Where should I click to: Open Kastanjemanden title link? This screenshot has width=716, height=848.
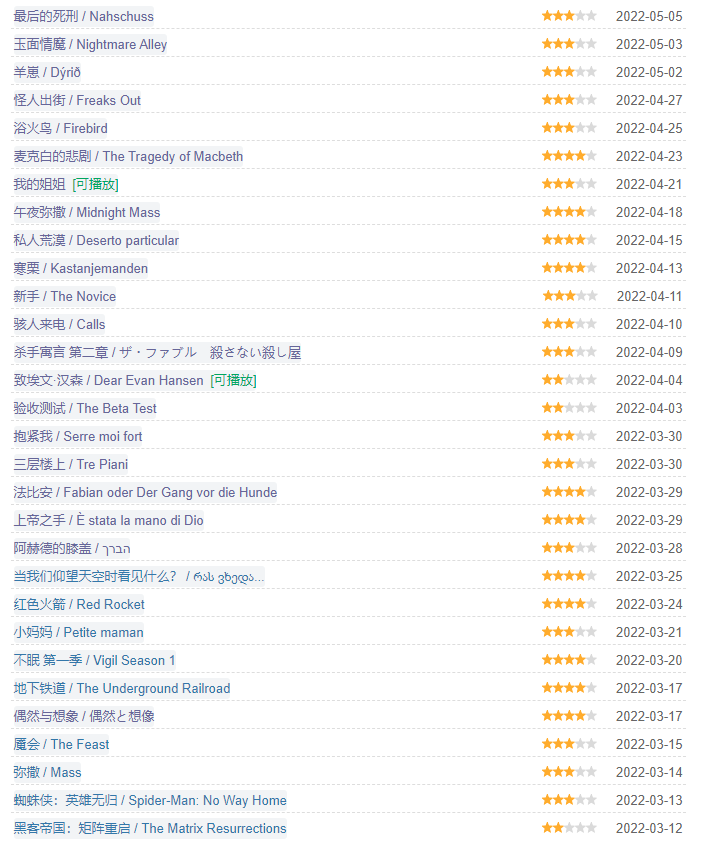[80, 268]
